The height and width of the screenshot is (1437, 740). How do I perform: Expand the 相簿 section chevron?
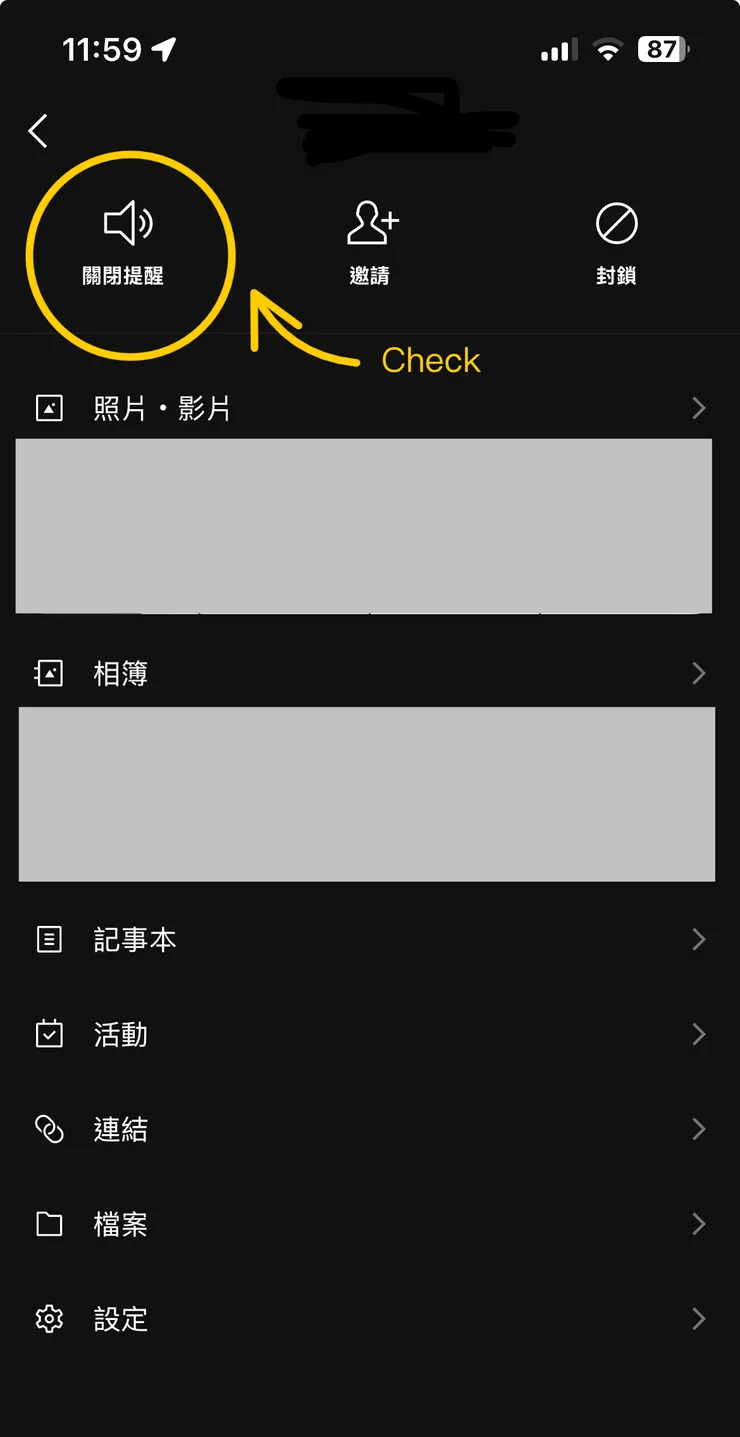698,673
